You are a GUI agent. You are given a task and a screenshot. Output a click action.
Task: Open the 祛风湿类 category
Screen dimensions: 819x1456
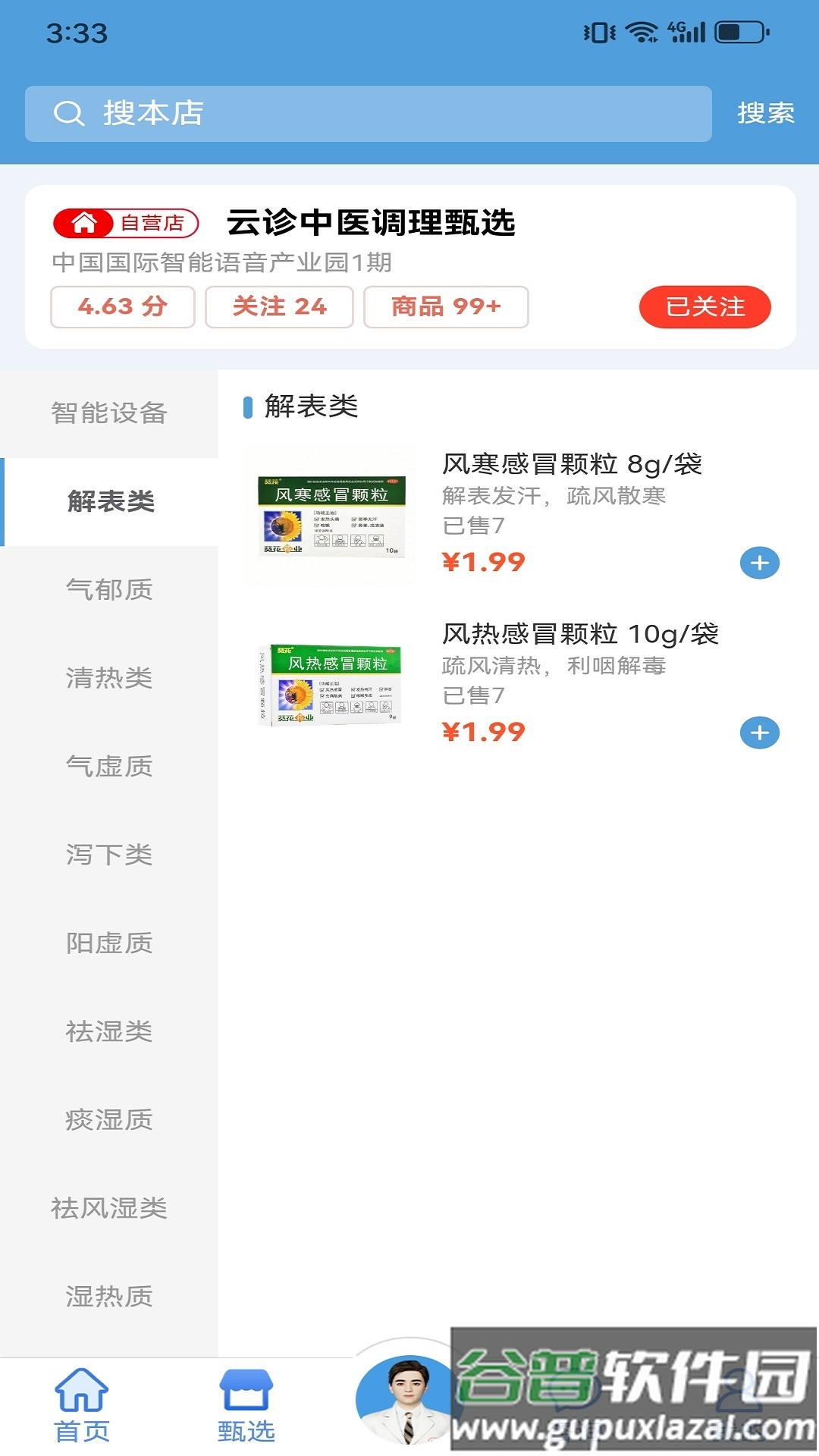(x=109, y=1208)
